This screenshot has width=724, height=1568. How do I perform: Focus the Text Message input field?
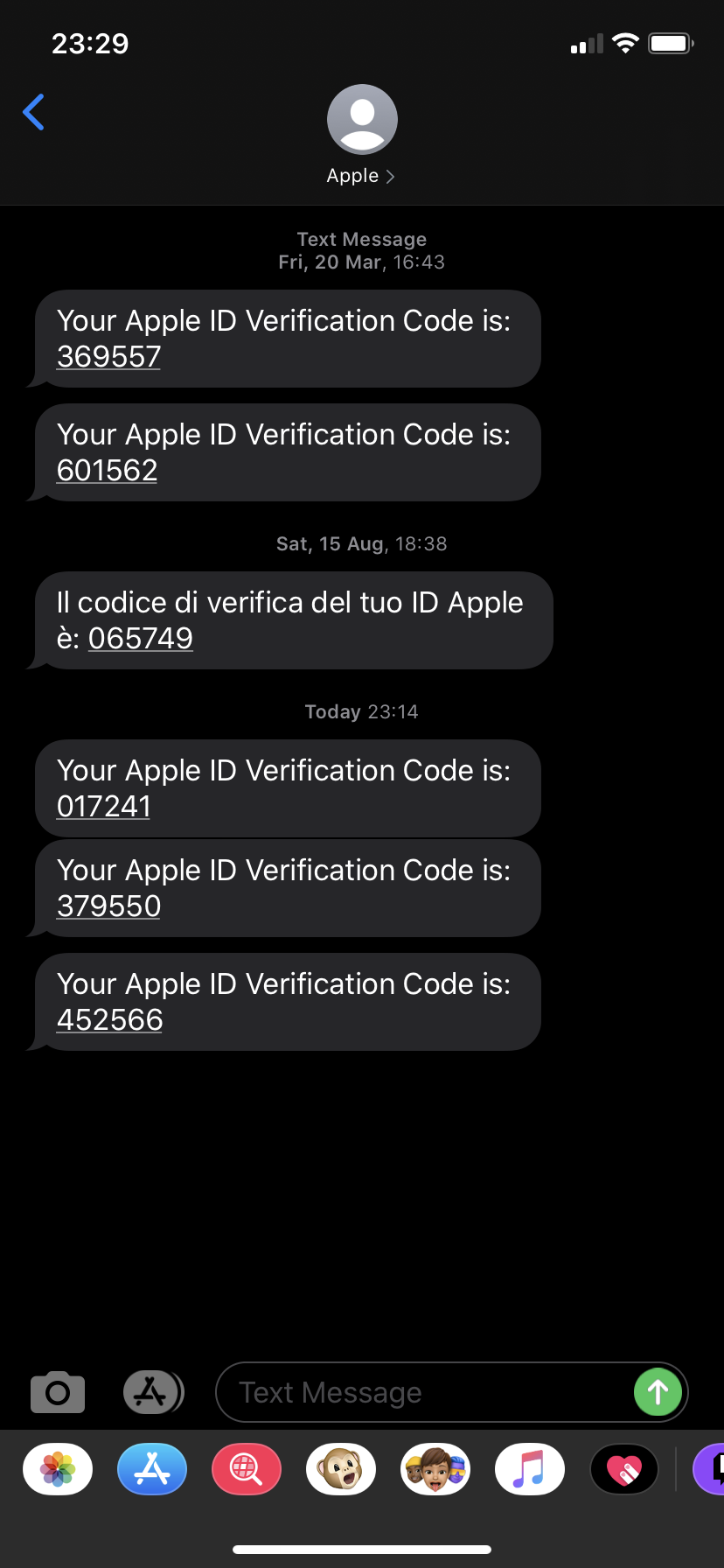click(424, 1392)
